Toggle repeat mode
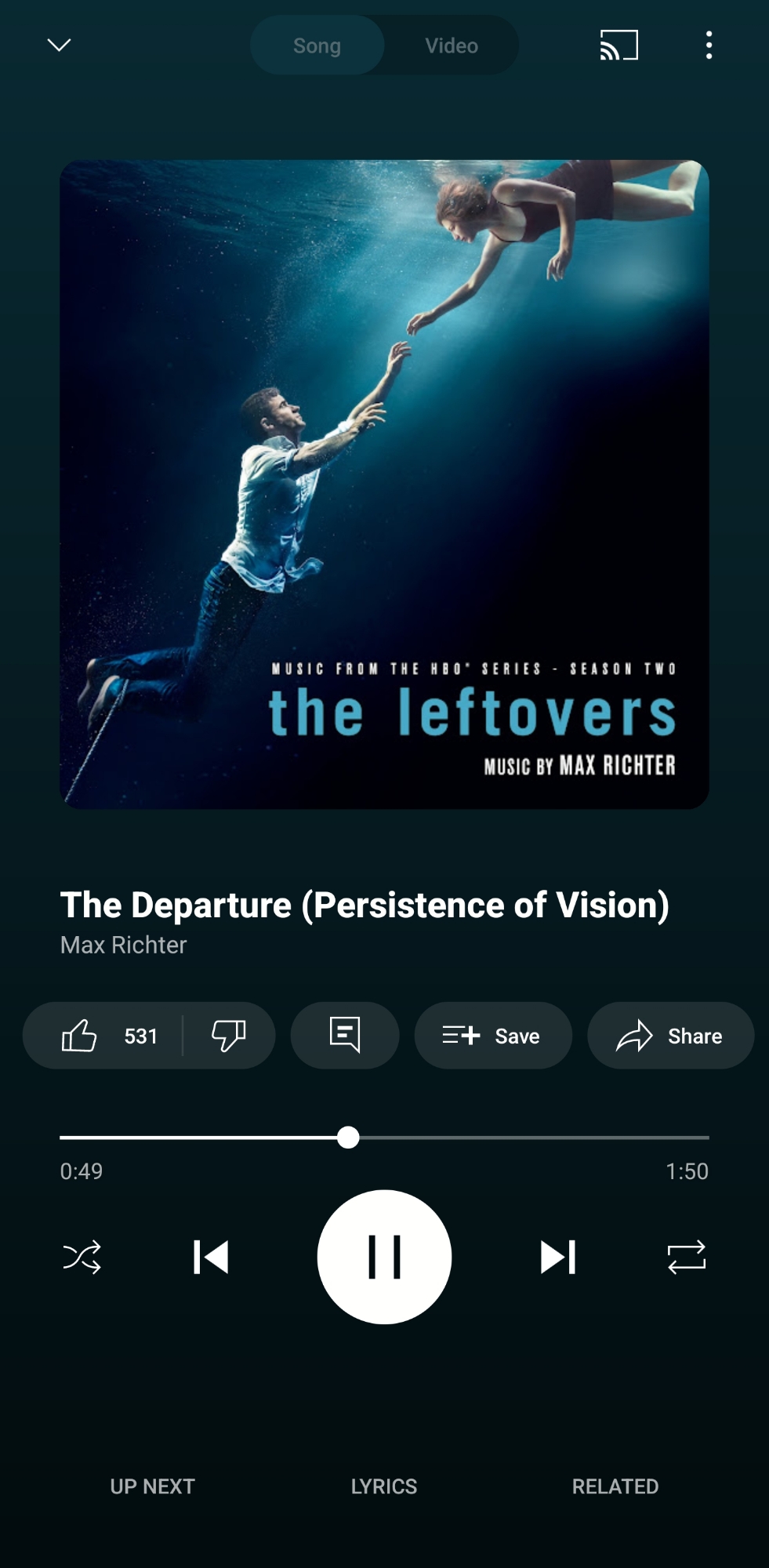Viewport: 769px width, 1568px height. pos(687,1257)
